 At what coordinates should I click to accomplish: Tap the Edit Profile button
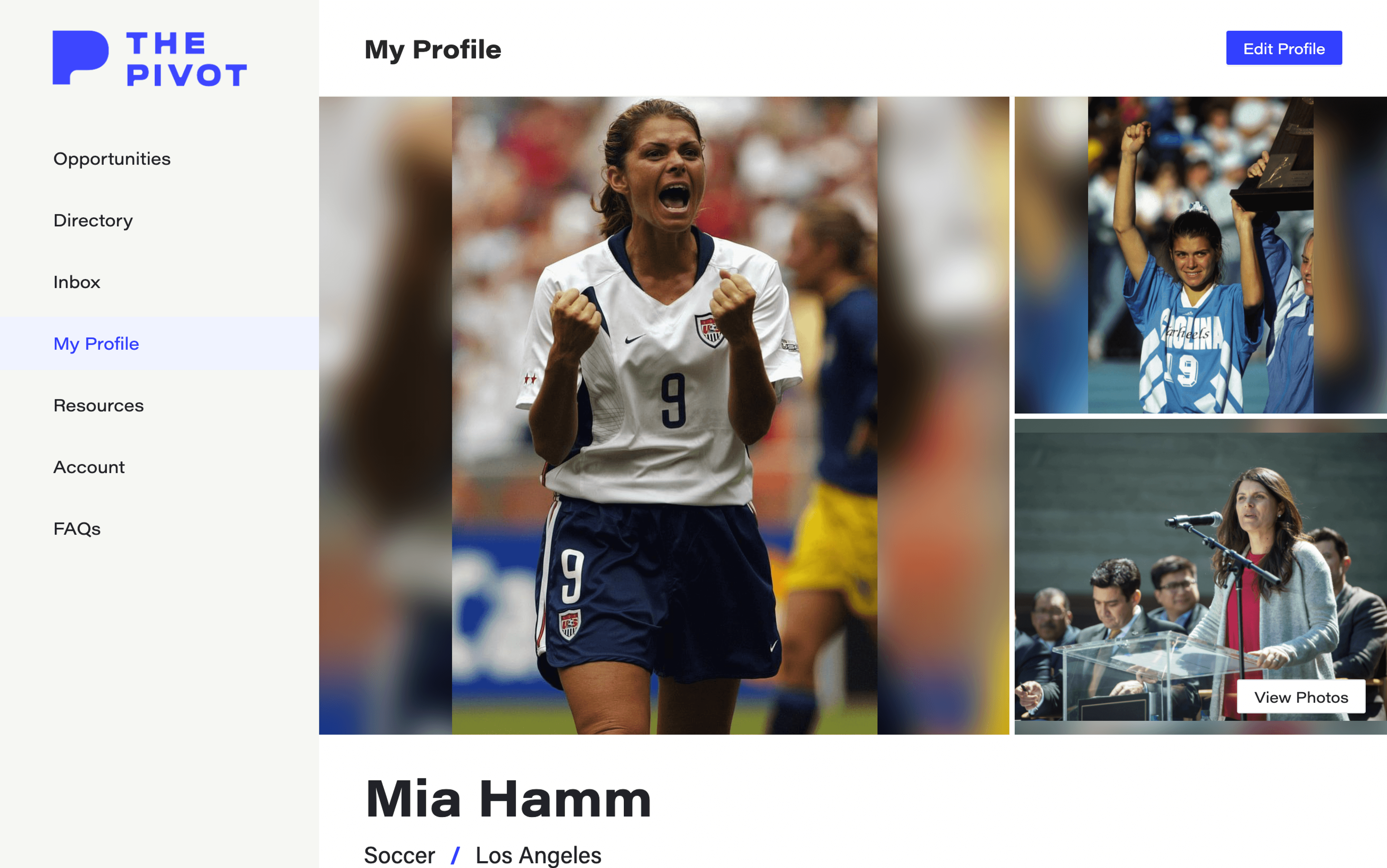click(1284, 48)
